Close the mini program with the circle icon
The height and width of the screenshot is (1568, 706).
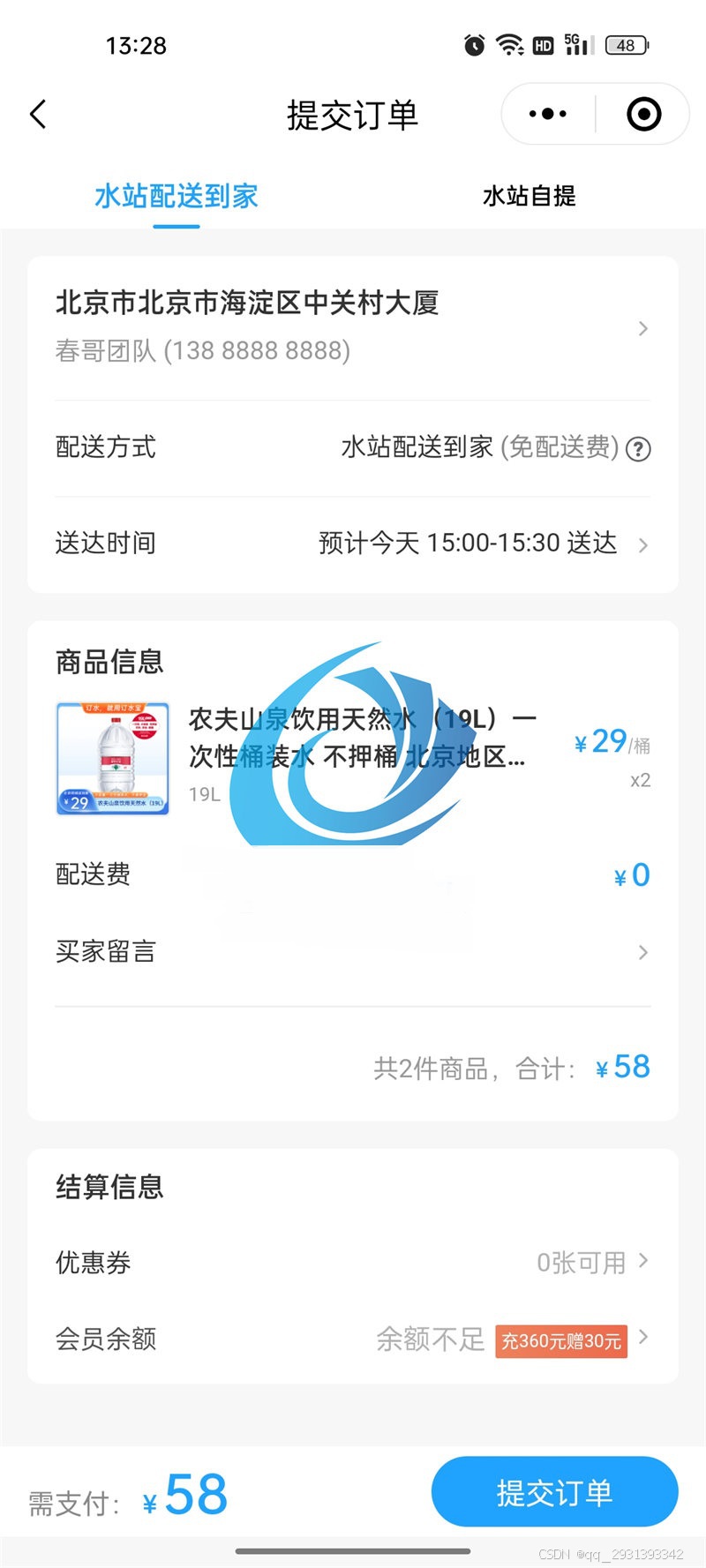pos(643,114)
